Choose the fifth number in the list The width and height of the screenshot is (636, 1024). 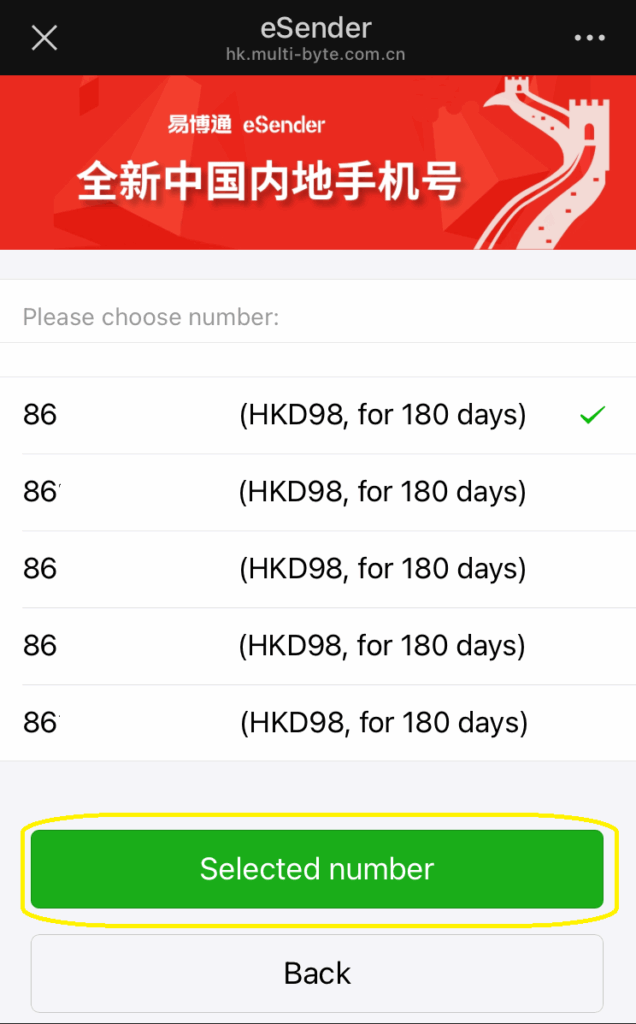pos(318,723)
